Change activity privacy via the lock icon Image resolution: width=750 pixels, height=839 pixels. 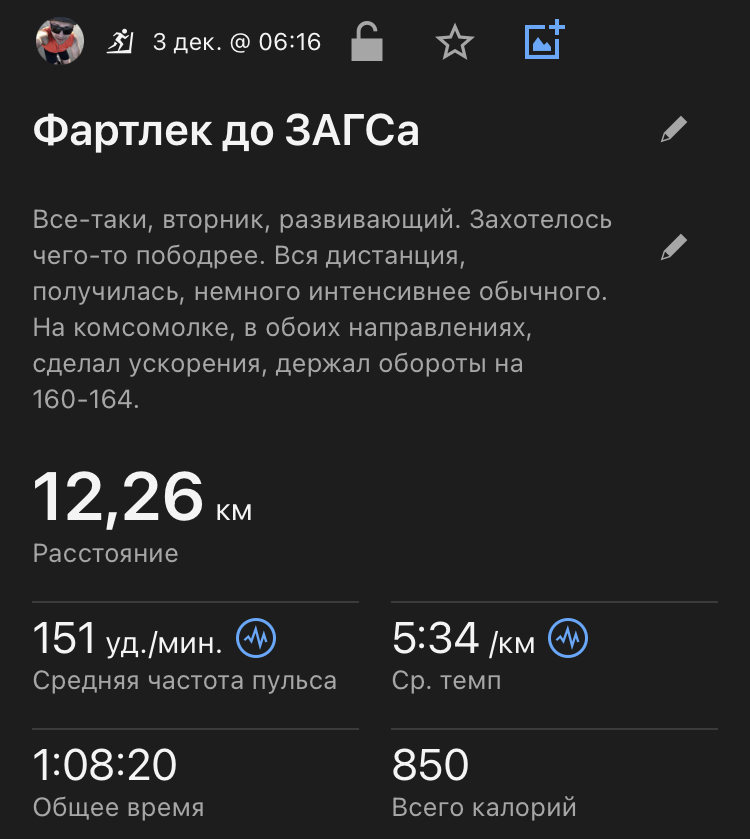(367, 42)
